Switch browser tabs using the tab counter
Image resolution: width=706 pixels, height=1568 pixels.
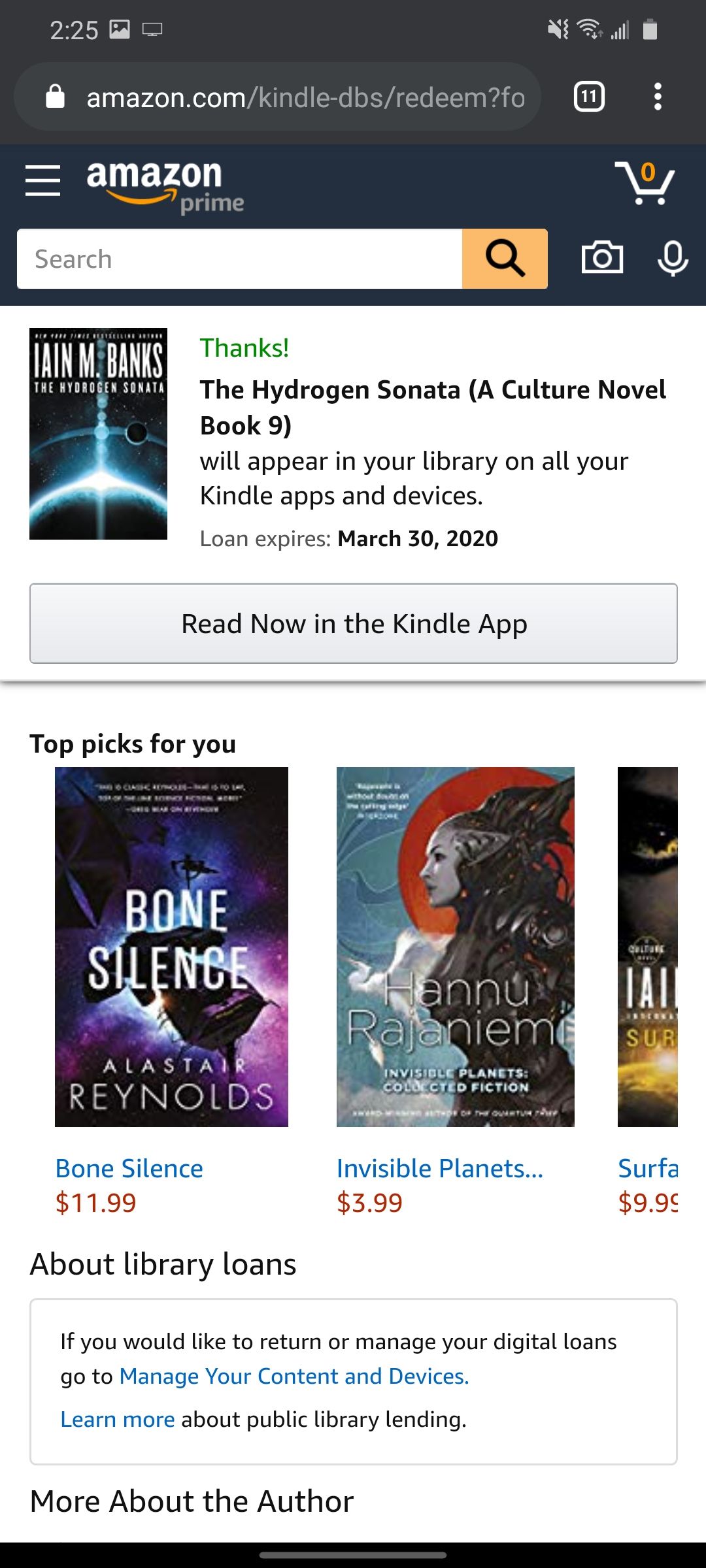[x=588, y=97]
